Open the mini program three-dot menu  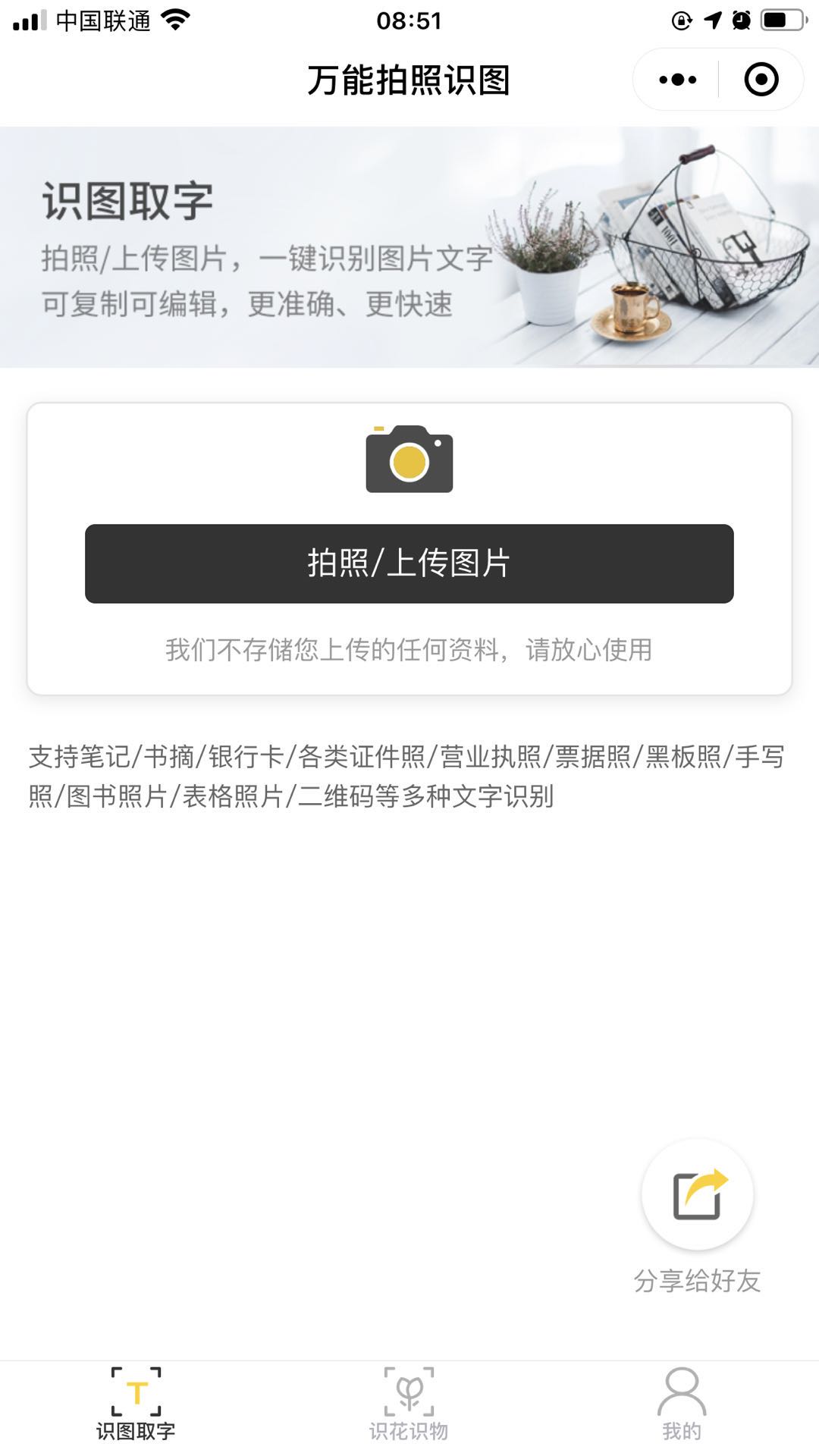coord(677,80)
